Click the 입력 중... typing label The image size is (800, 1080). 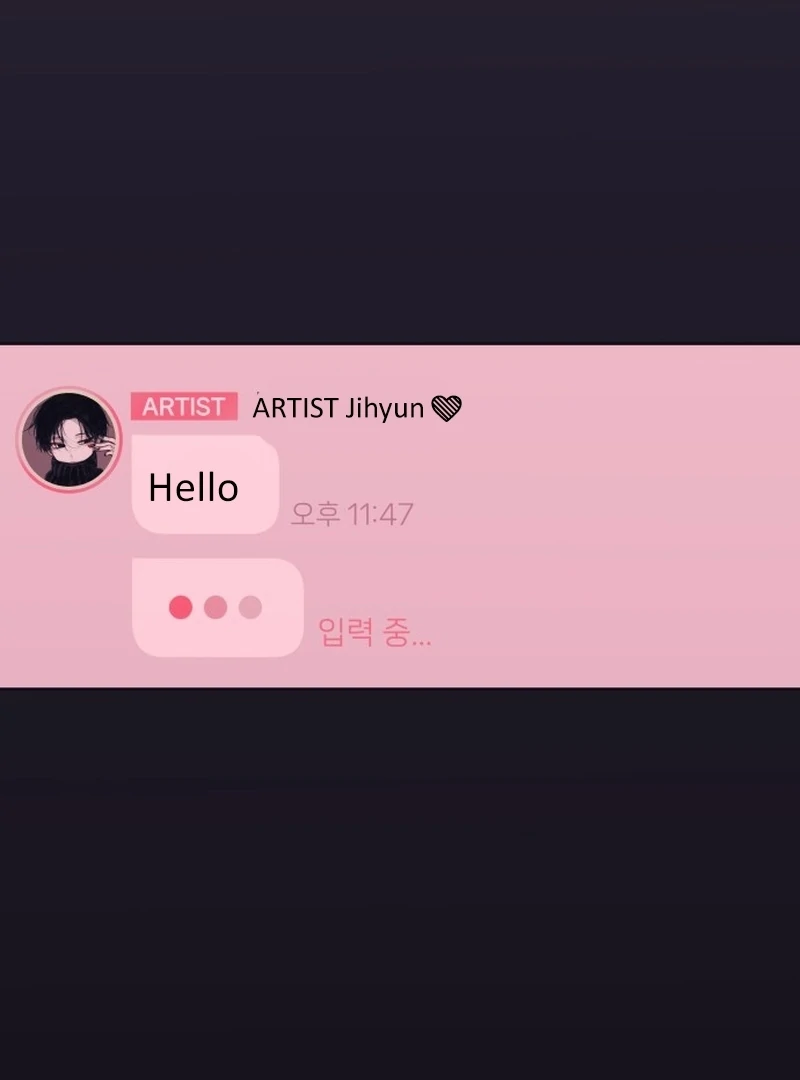(x=374, y=632)
